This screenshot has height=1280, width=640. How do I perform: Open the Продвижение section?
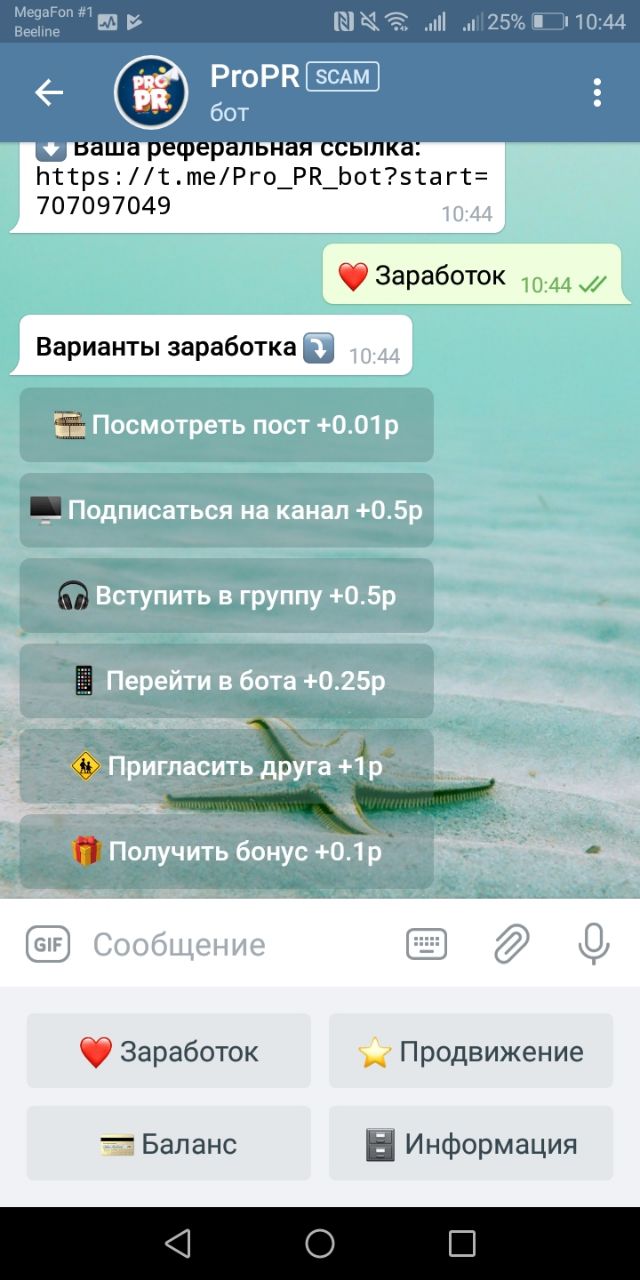[x=471, y=1051]
